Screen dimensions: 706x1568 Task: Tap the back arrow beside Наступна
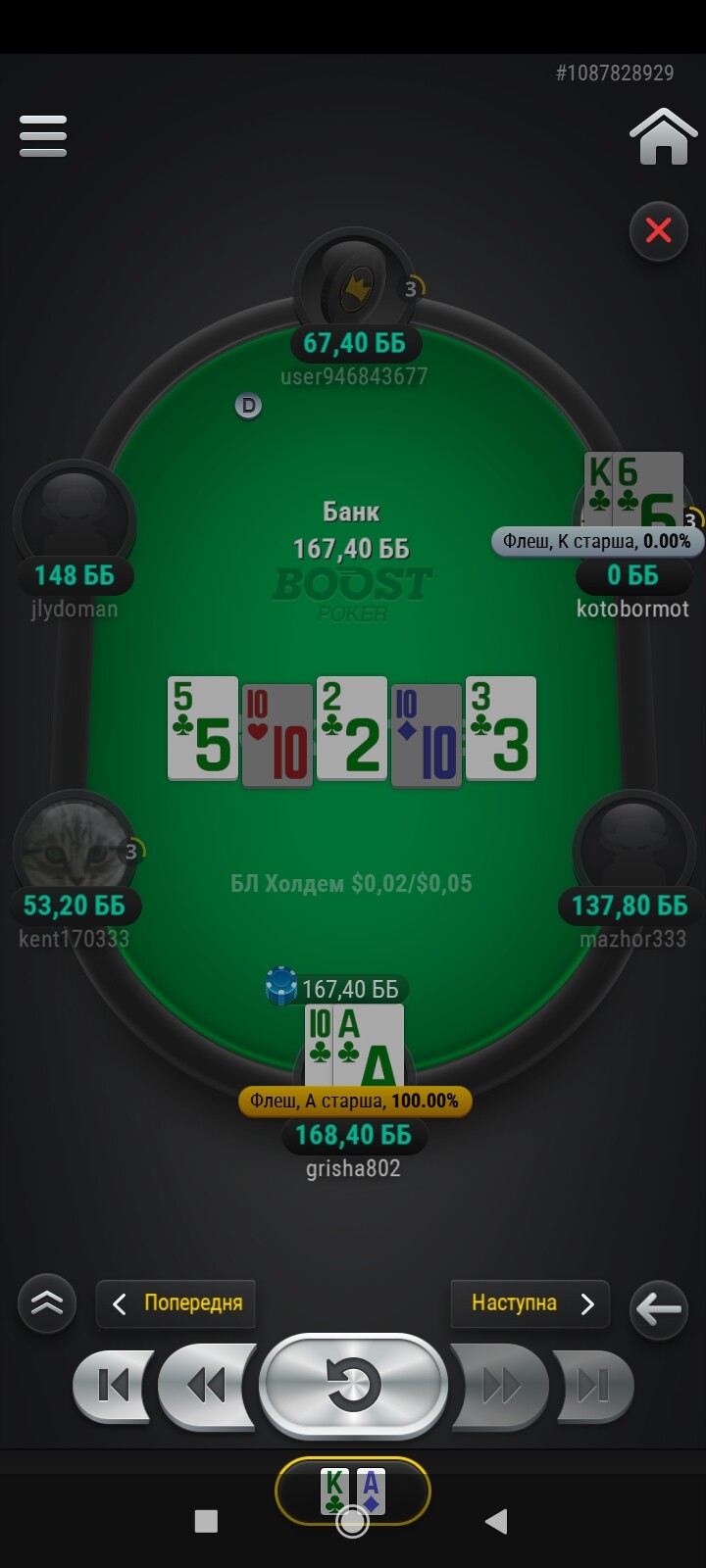[x=658, y=1308]
